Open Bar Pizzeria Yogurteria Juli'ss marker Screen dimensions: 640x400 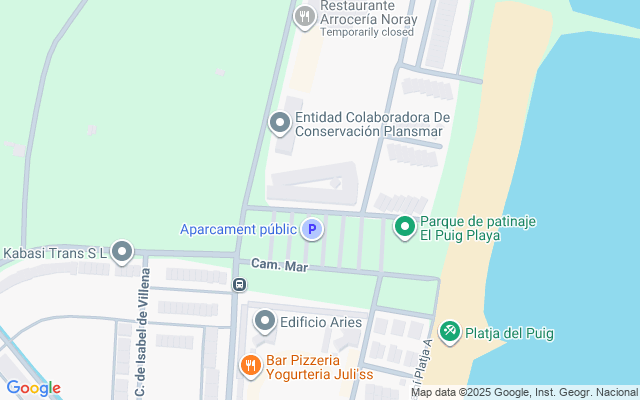coord(251,367)
